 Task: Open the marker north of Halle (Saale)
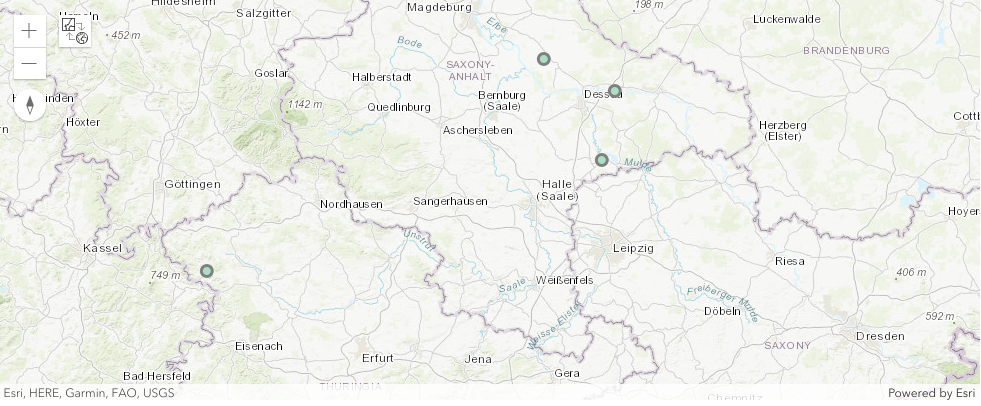click(x=602, y=160)
